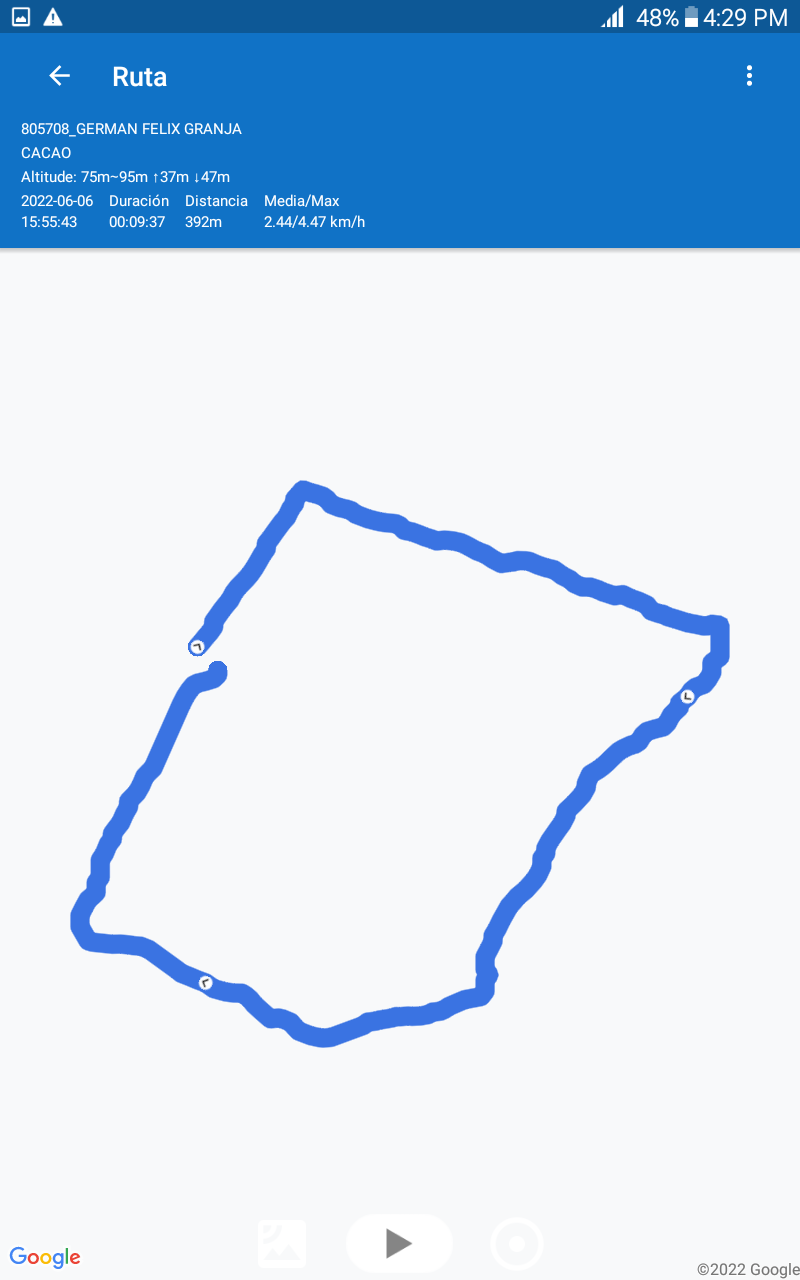Play the route animation
Image resolution: width=800 pixels, height=1280 pixels.
click(x=399, y=1243)
